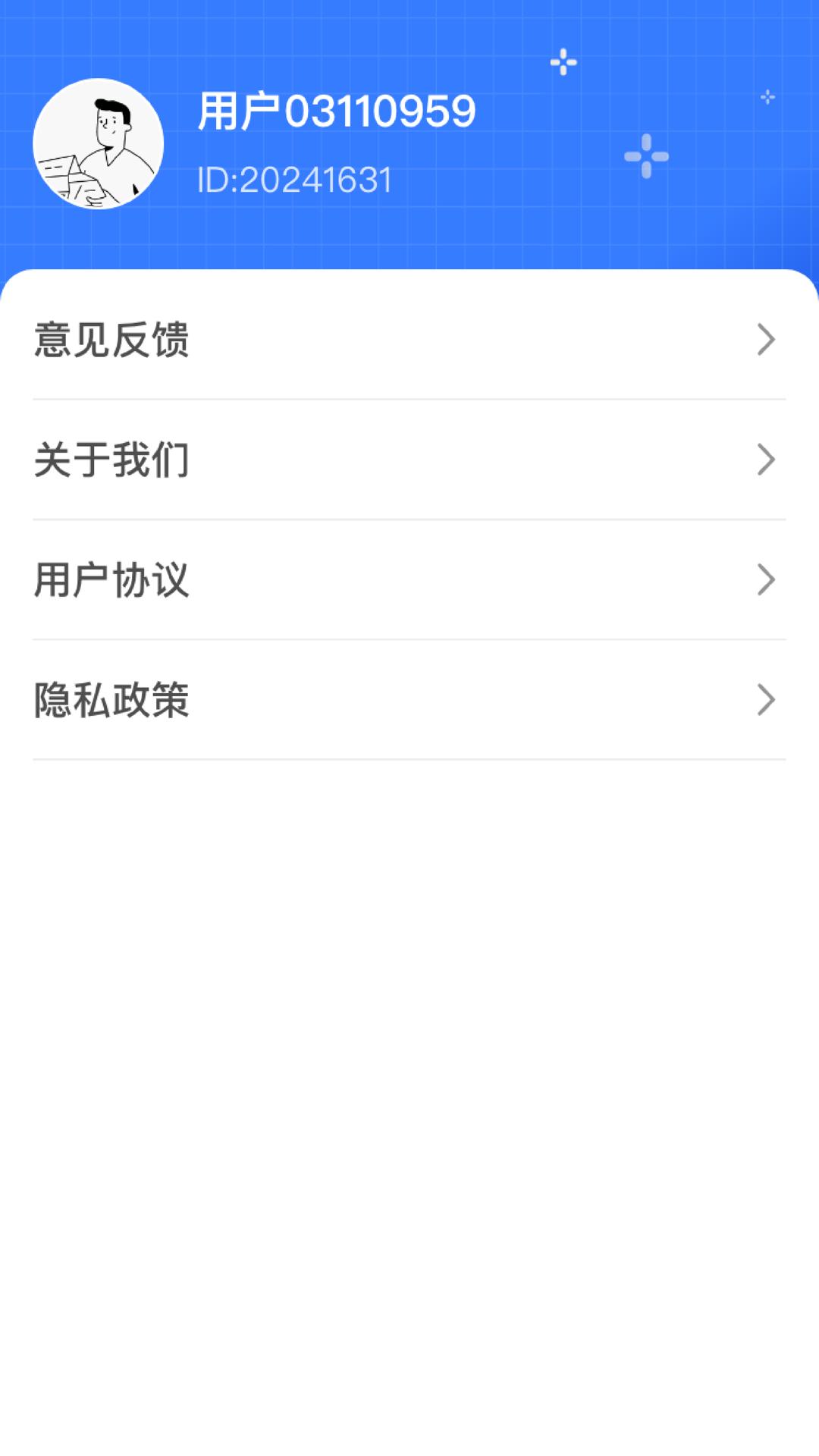Select the ID:20241631 text
This screenshot has height=1456, width=819.
[294, 178]
